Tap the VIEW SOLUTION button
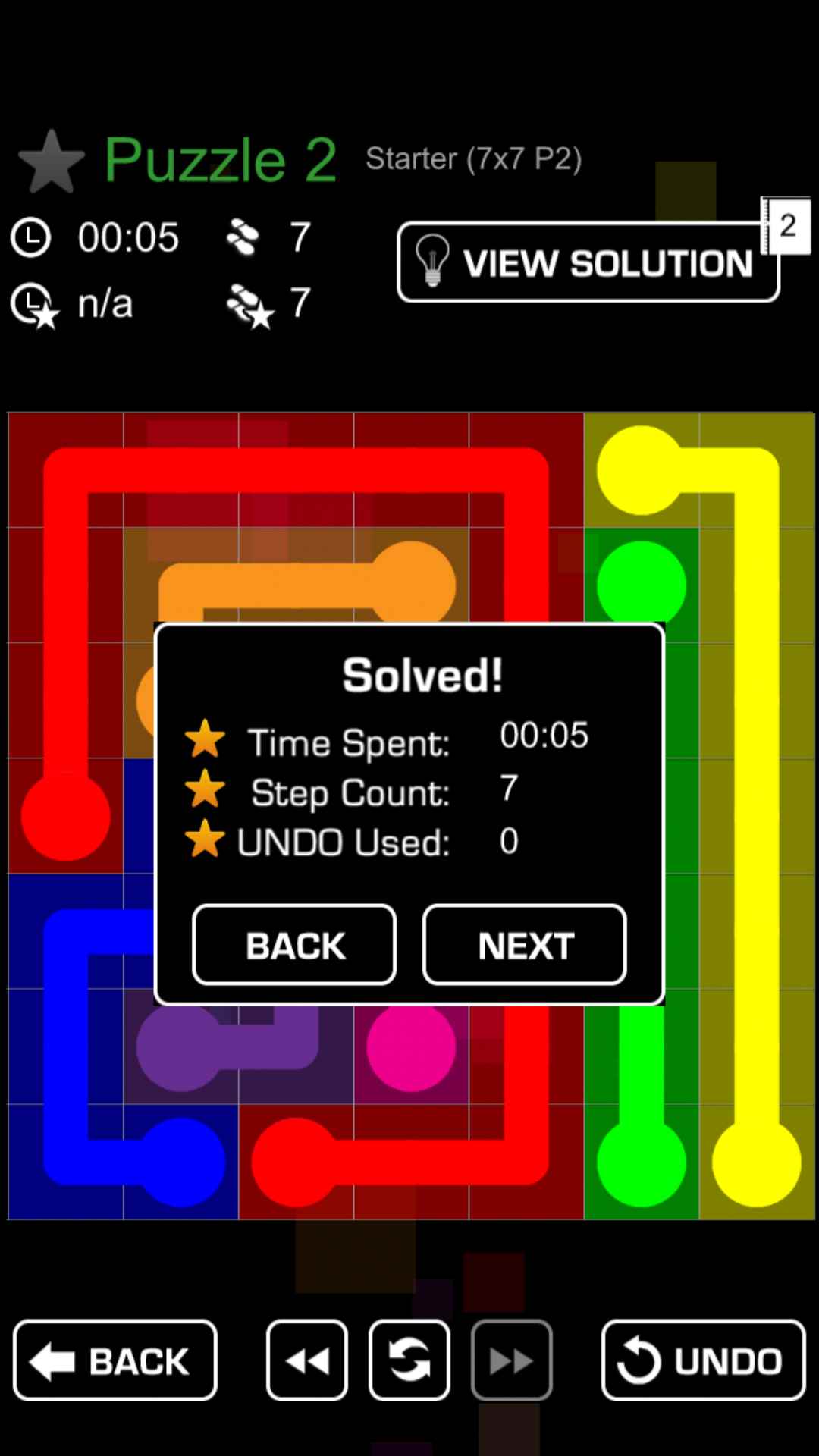The image size is (819, 1456). coord(588,262)
